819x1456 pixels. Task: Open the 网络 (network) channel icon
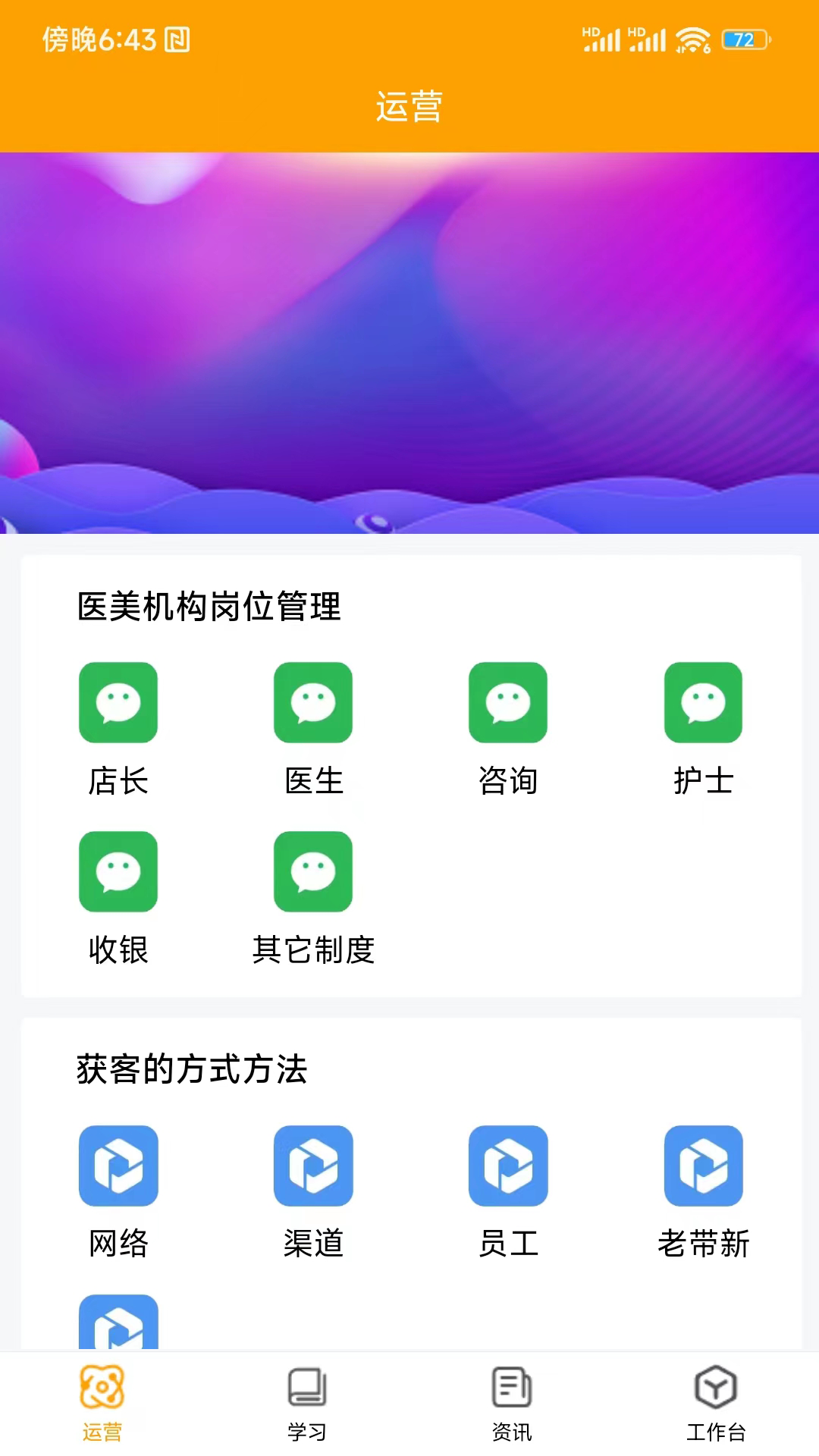coord(118,1166)
